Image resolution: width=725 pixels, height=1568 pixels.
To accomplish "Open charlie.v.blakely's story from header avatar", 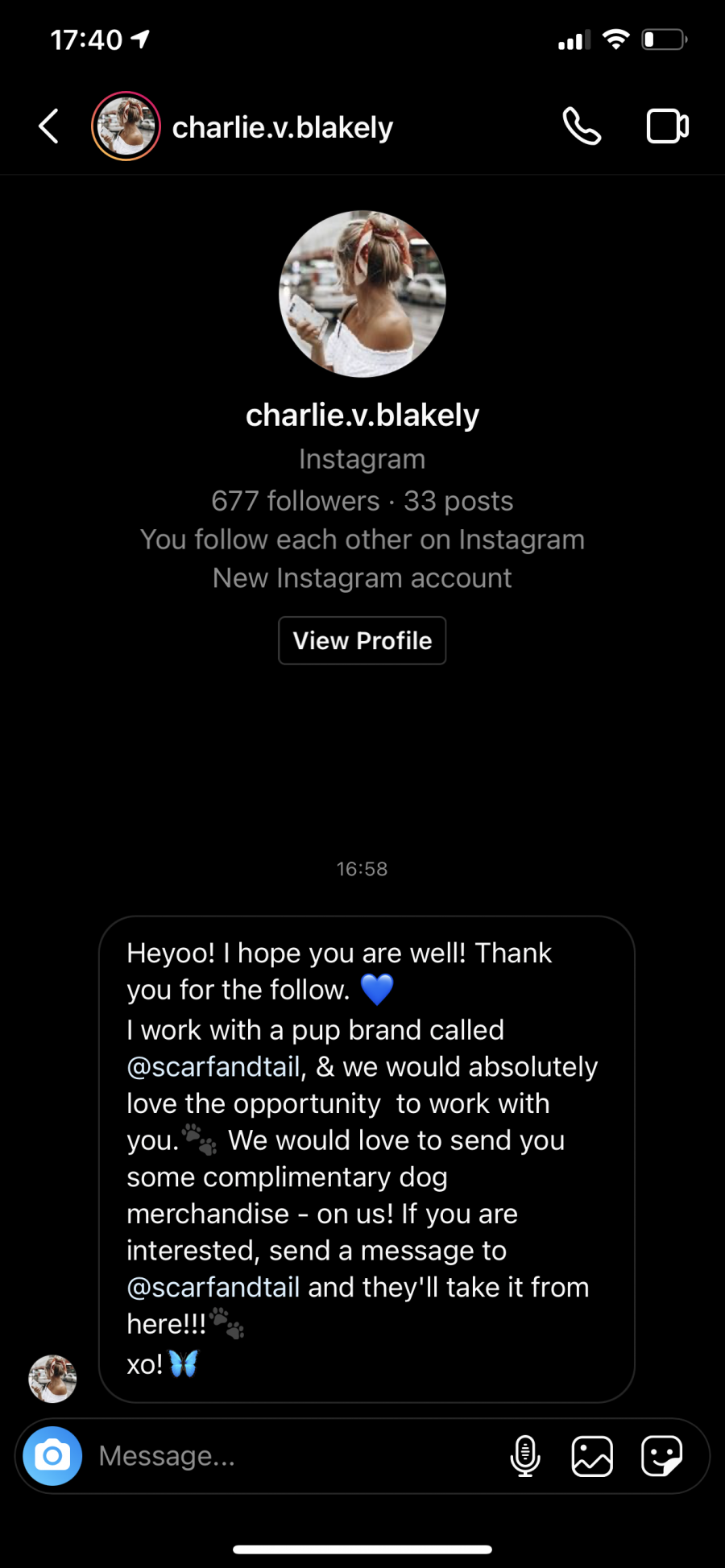I will (x=126, y=126).
